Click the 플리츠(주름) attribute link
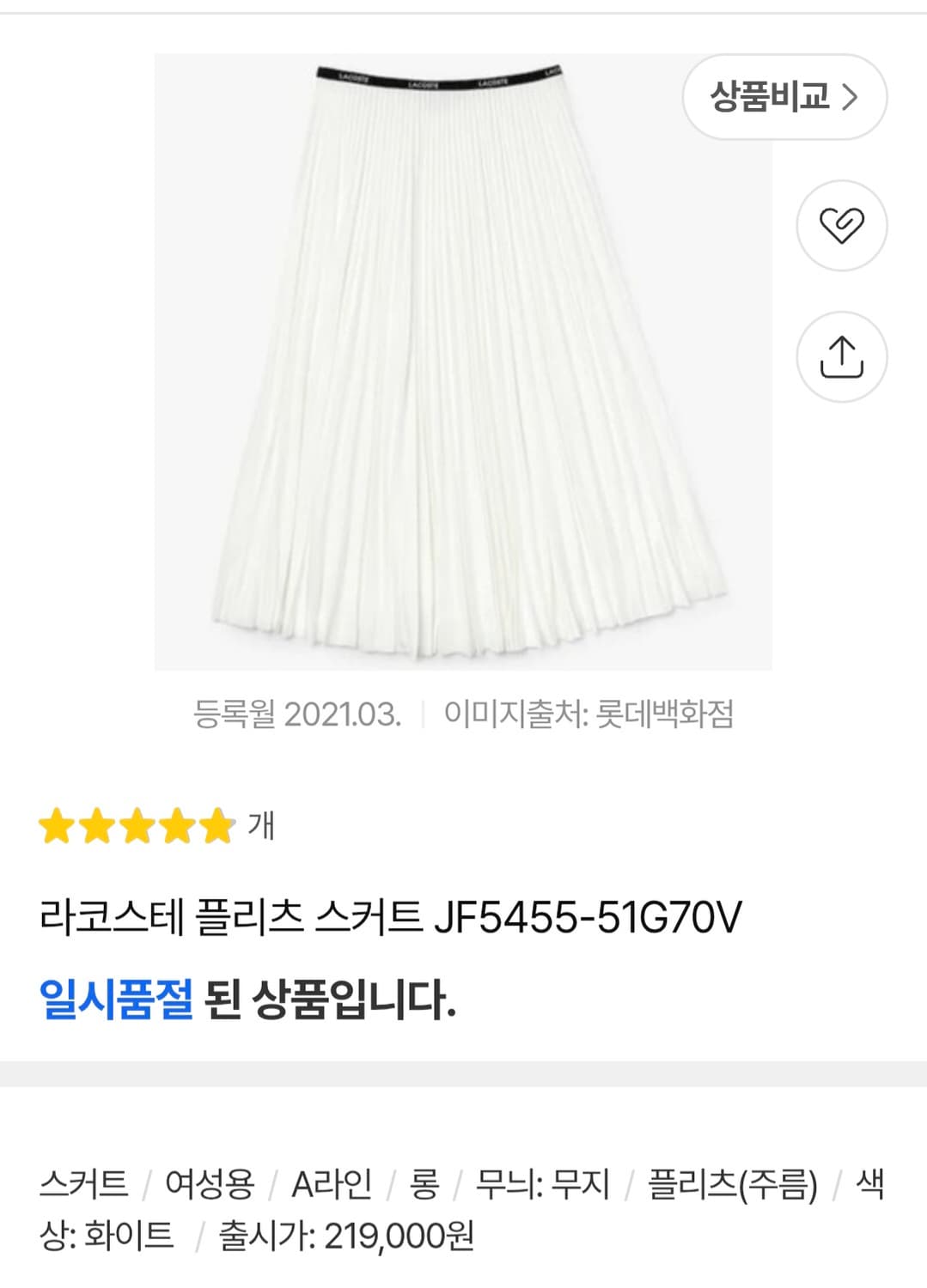The image size is (927, 1288). click(x=732, y=1183)
